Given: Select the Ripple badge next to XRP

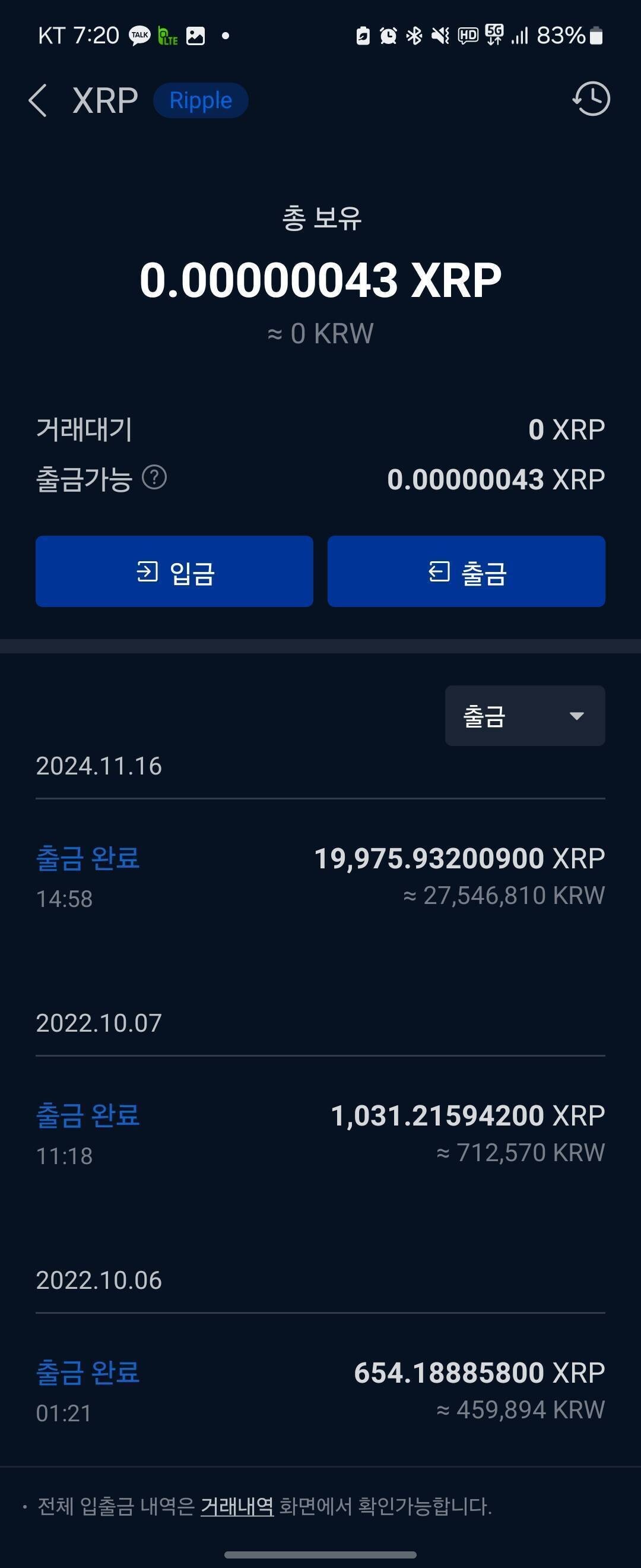Looking at the screenshot, I should [x=200, y=100].
